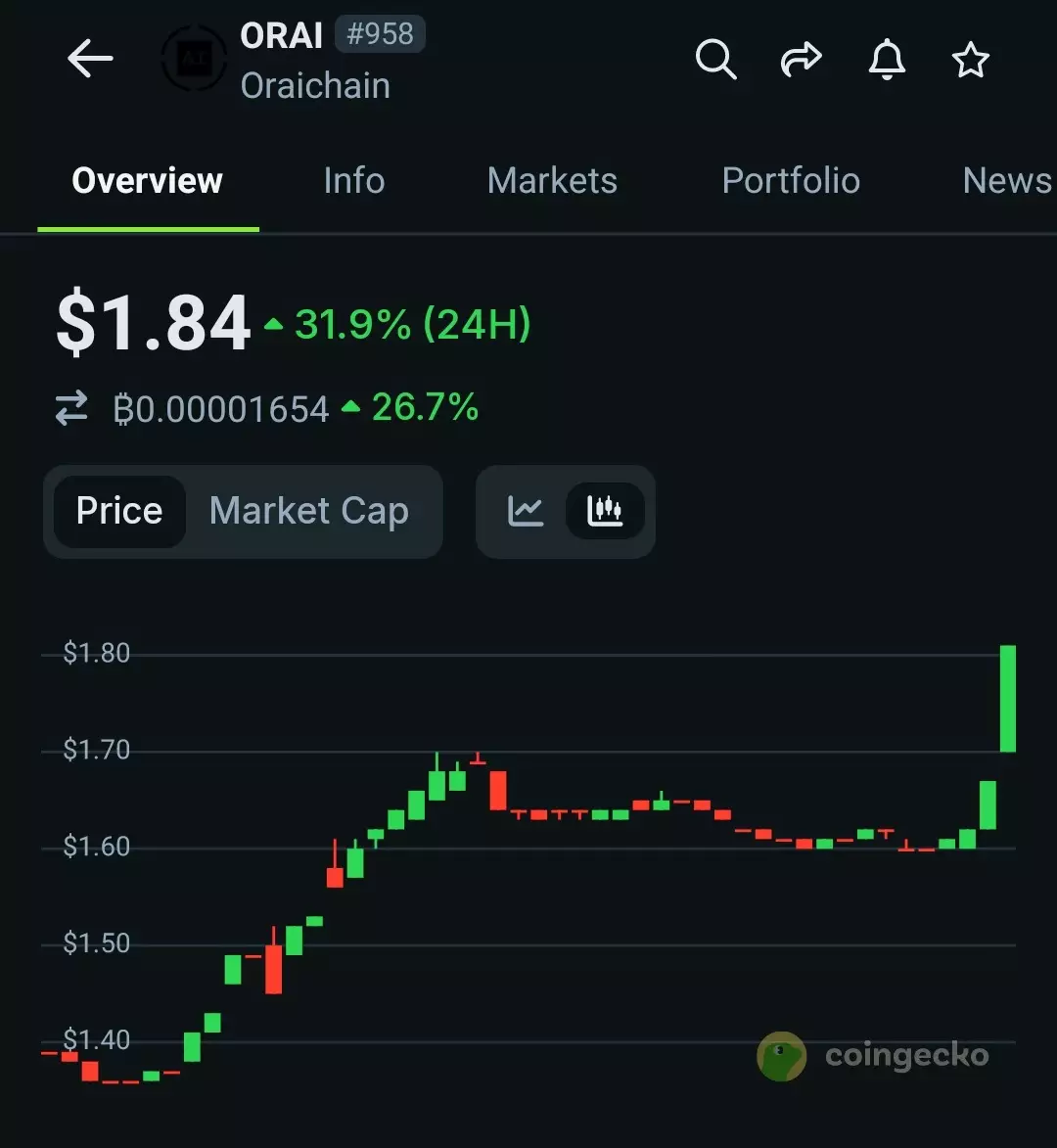
Task: Switch to line chart view
Action: click(526, 511)
